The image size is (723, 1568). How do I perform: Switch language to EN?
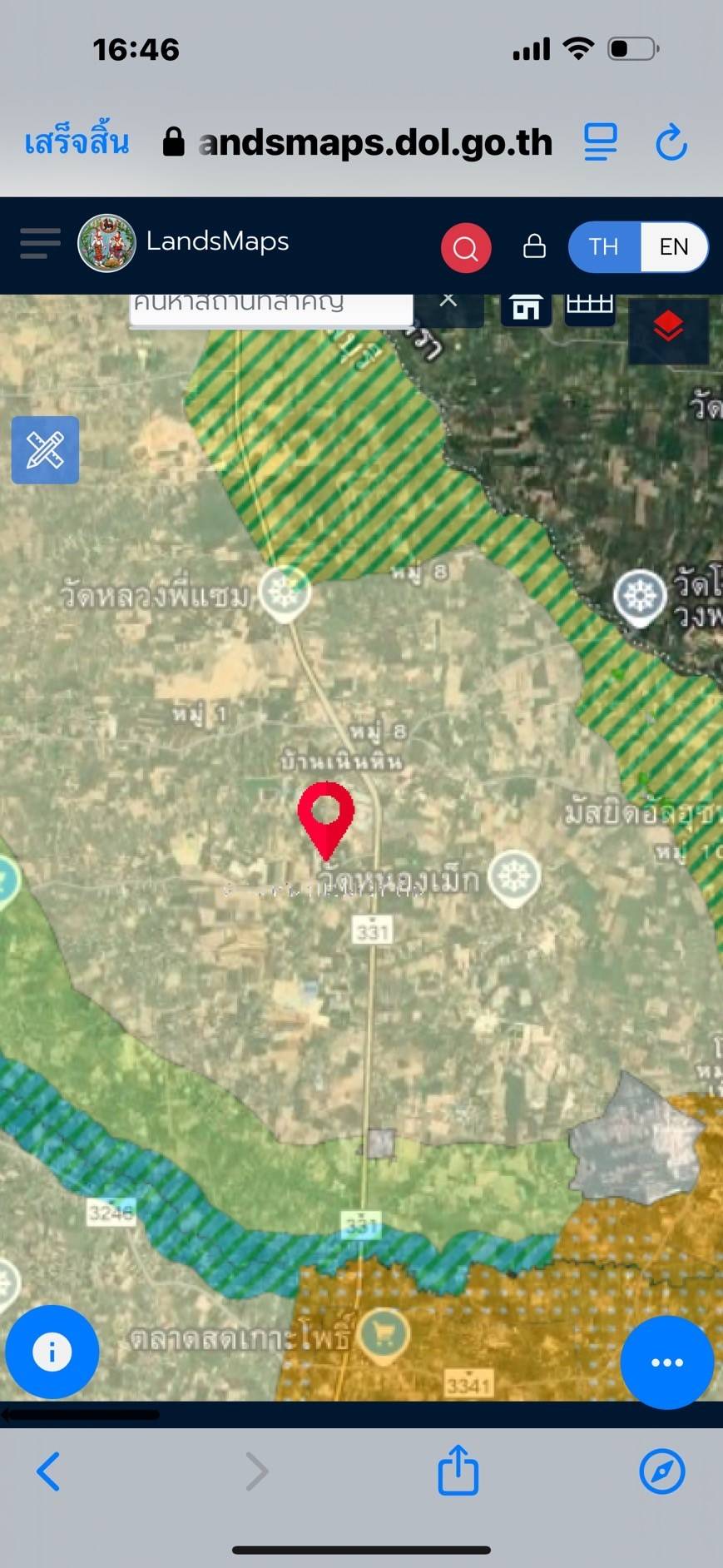(x=673, y=246)
